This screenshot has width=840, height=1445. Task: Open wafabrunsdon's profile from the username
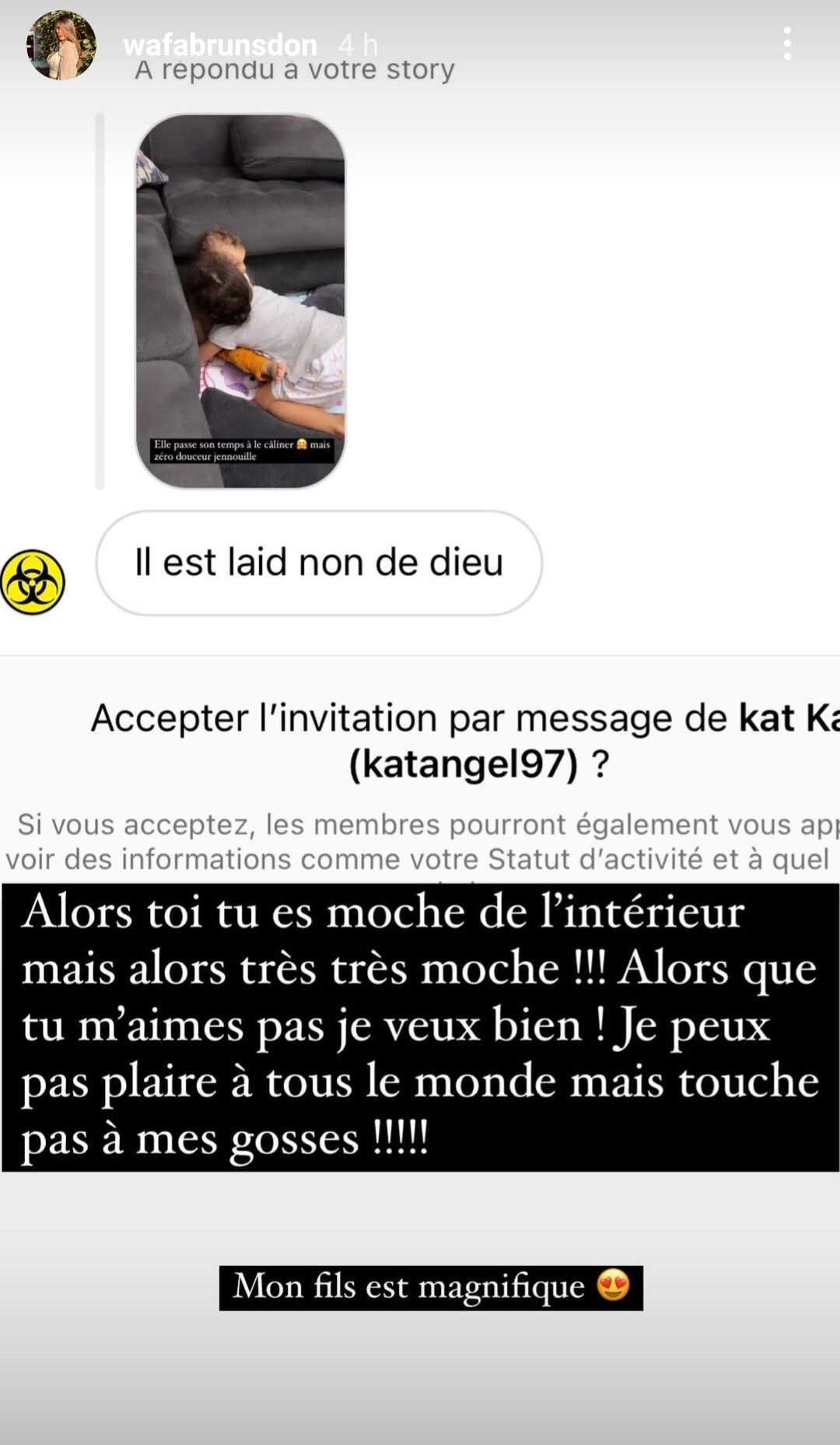tap(220, 45)
